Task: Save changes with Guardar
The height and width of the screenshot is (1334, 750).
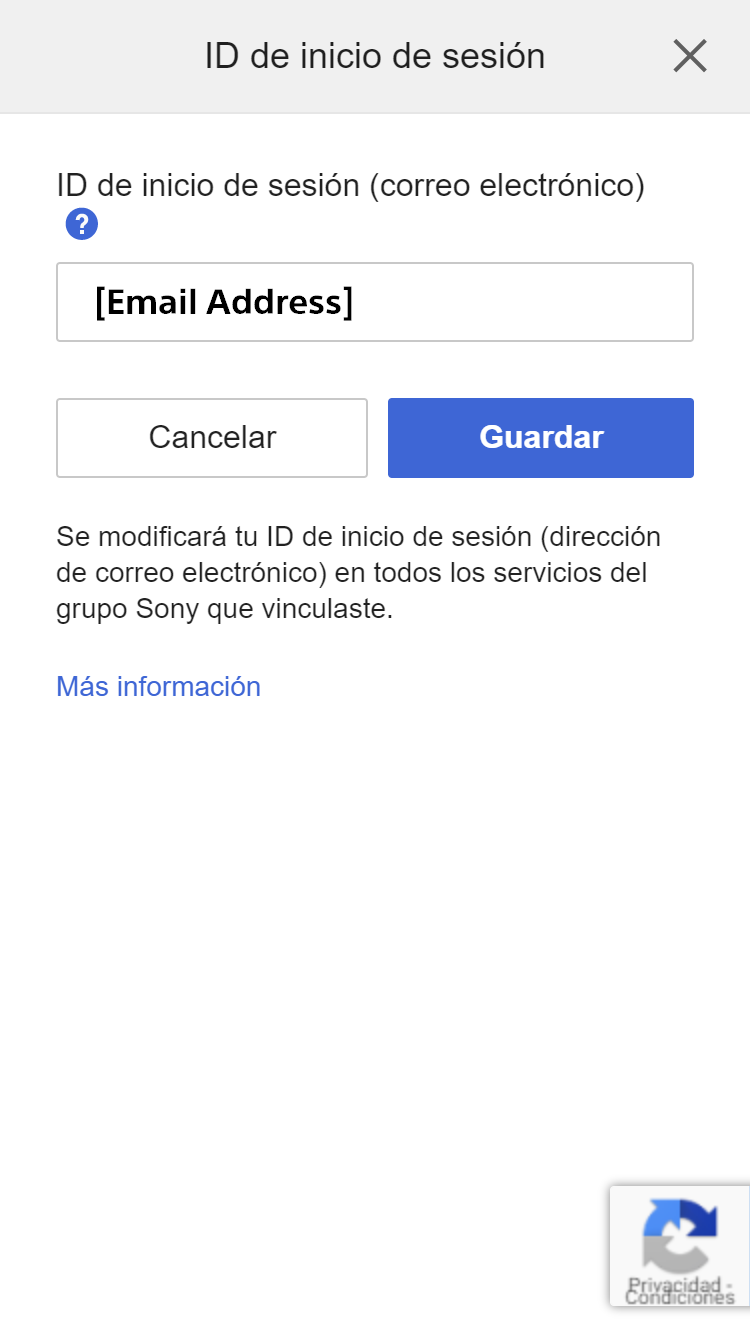Action: click(541, 438)
